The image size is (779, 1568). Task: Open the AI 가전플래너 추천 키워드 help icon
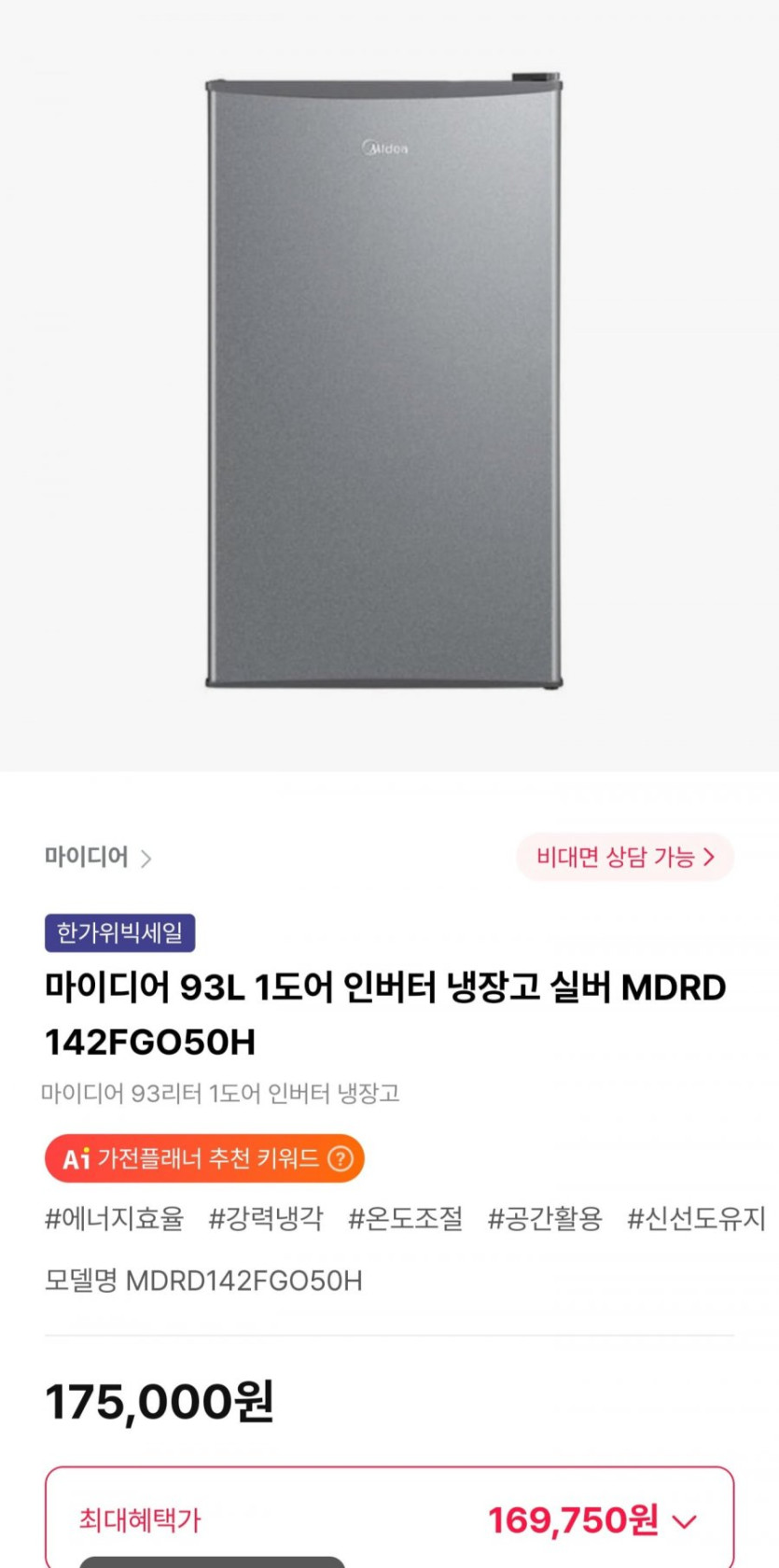pyautogui.click(x=341, y=1158)
